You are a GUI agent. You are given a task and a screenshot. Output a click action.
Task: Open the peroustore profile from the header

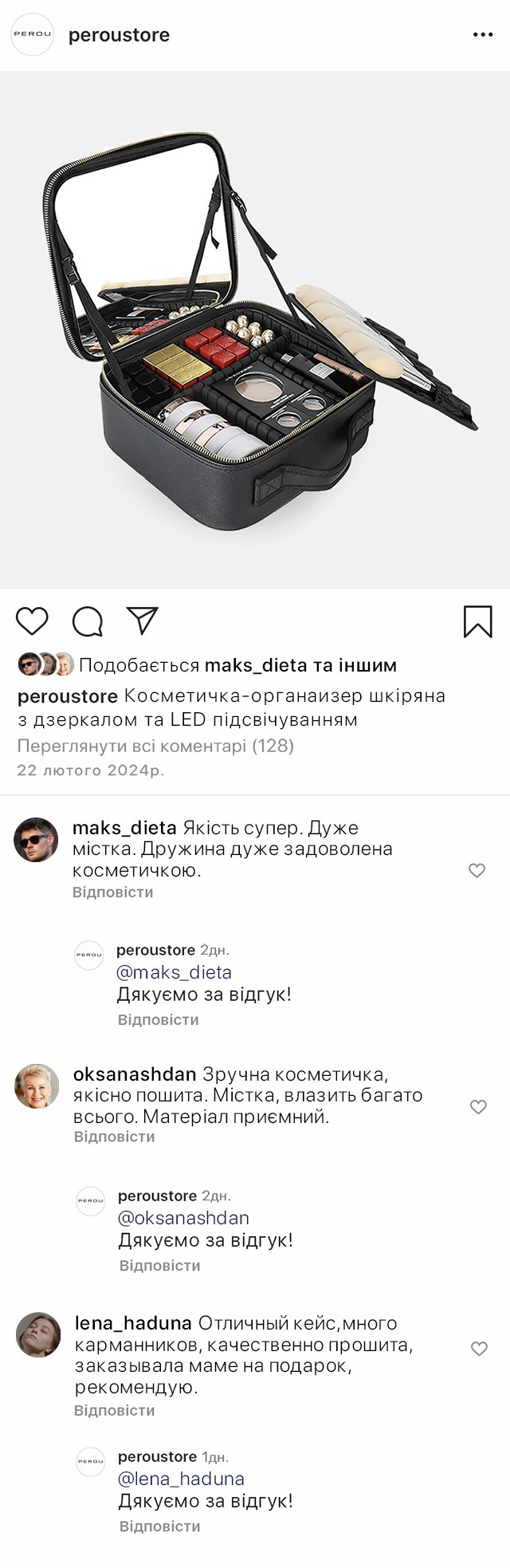pyautogui.click(x=119, y=35)
